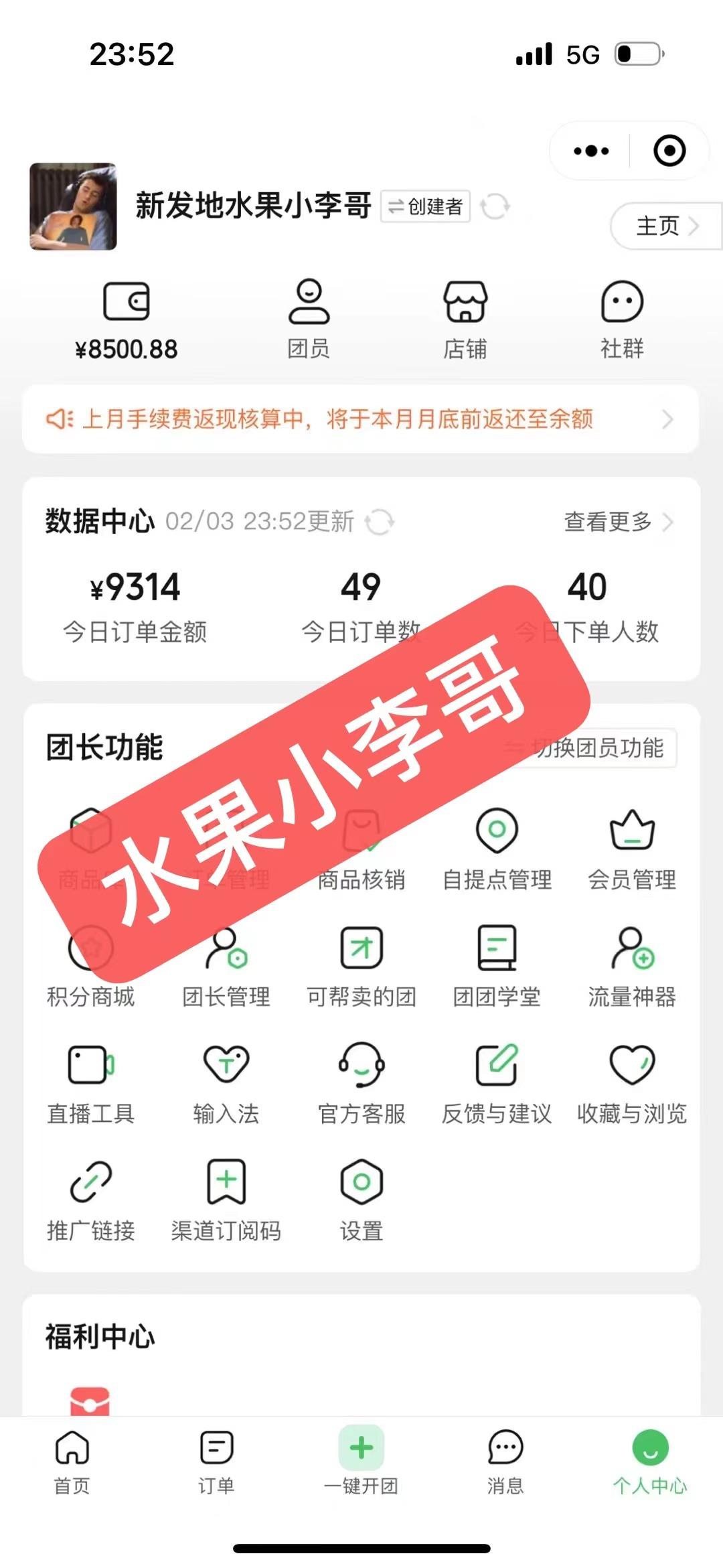
Task: Open the 手续费返现 notice banner
Action: (x=361, y=419)
